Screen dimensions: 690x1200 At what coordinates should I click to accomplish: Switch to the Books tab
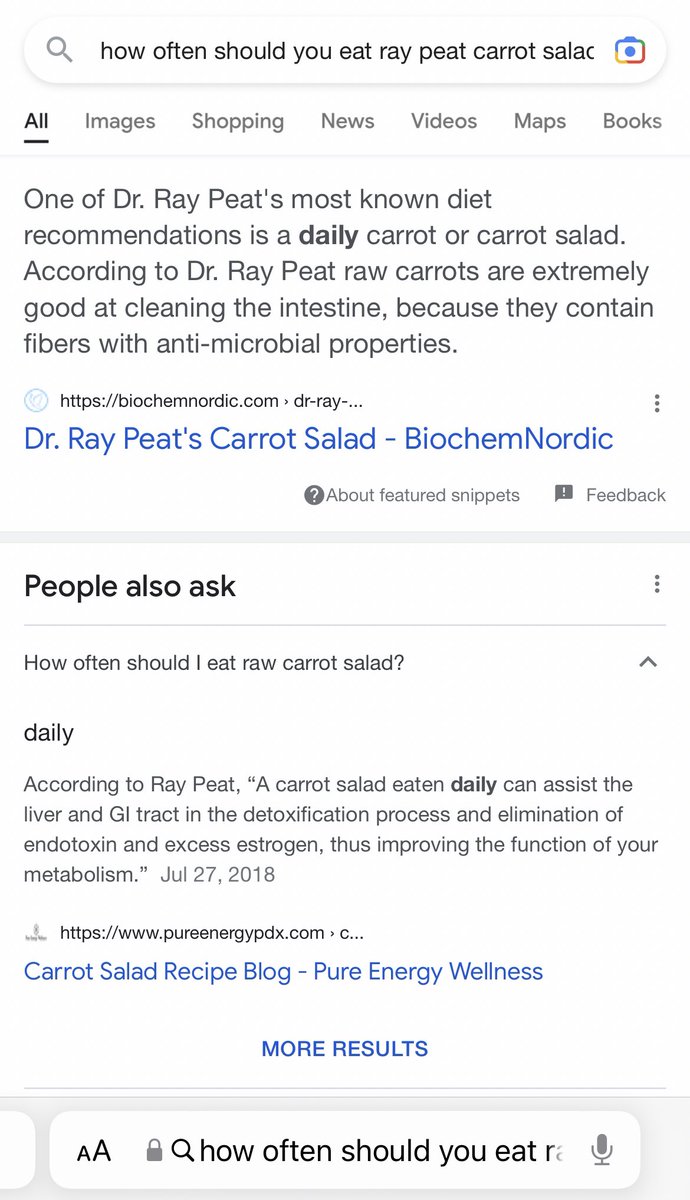[632, 121]
